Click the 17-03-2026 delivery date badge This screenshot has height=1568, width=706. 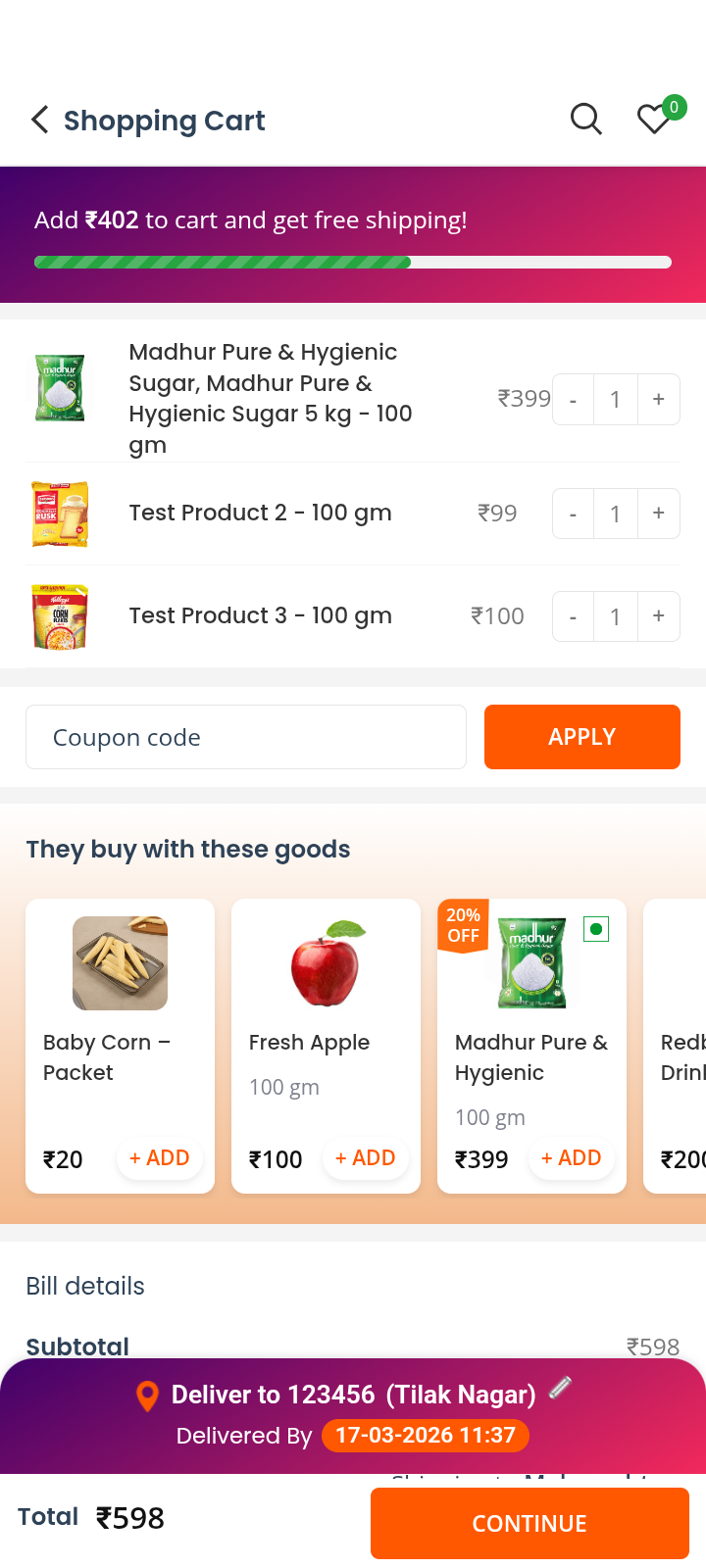[x=425, y=1435]
